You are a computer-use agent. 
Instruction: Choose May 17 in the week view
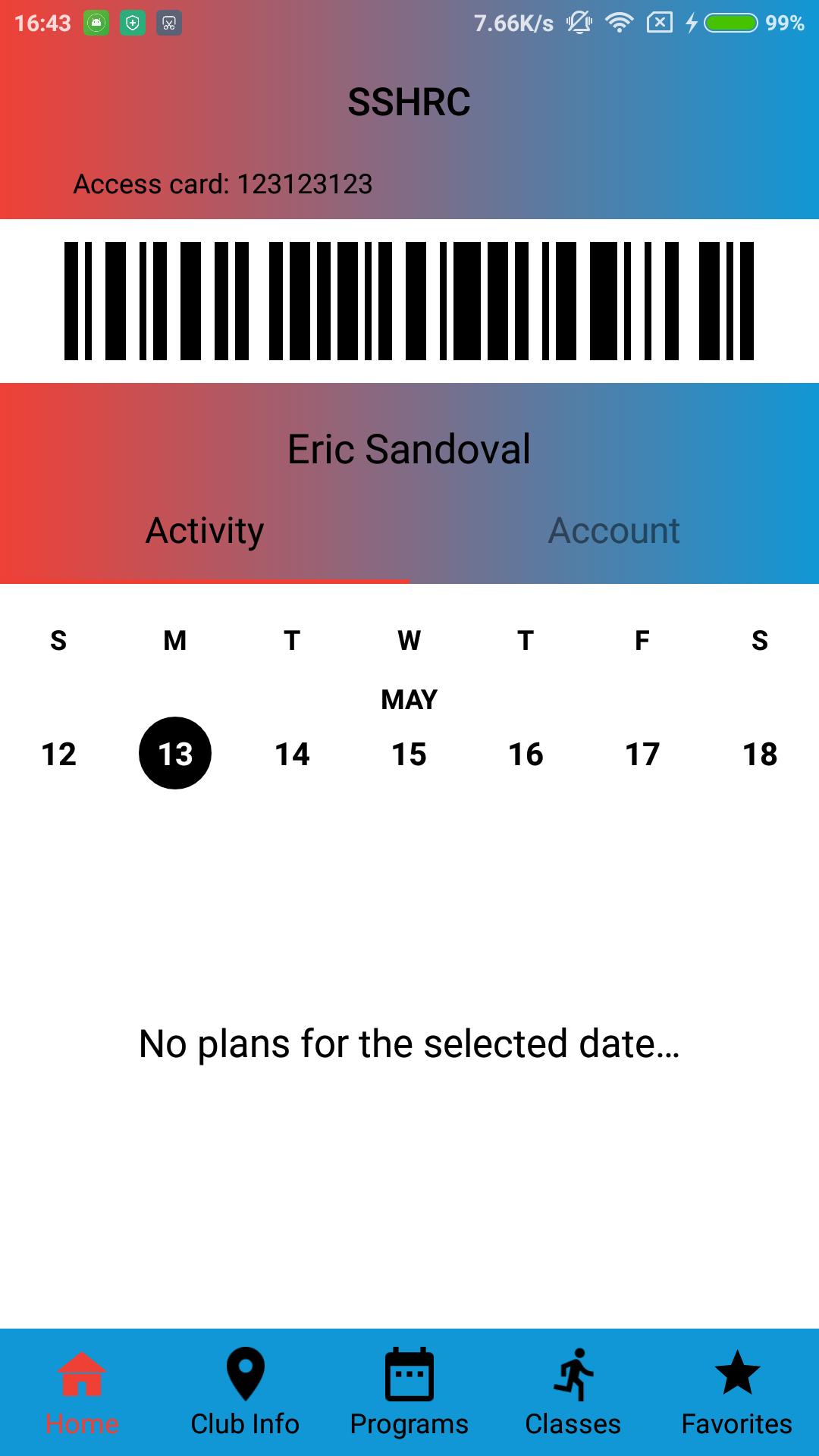point(642,754)
